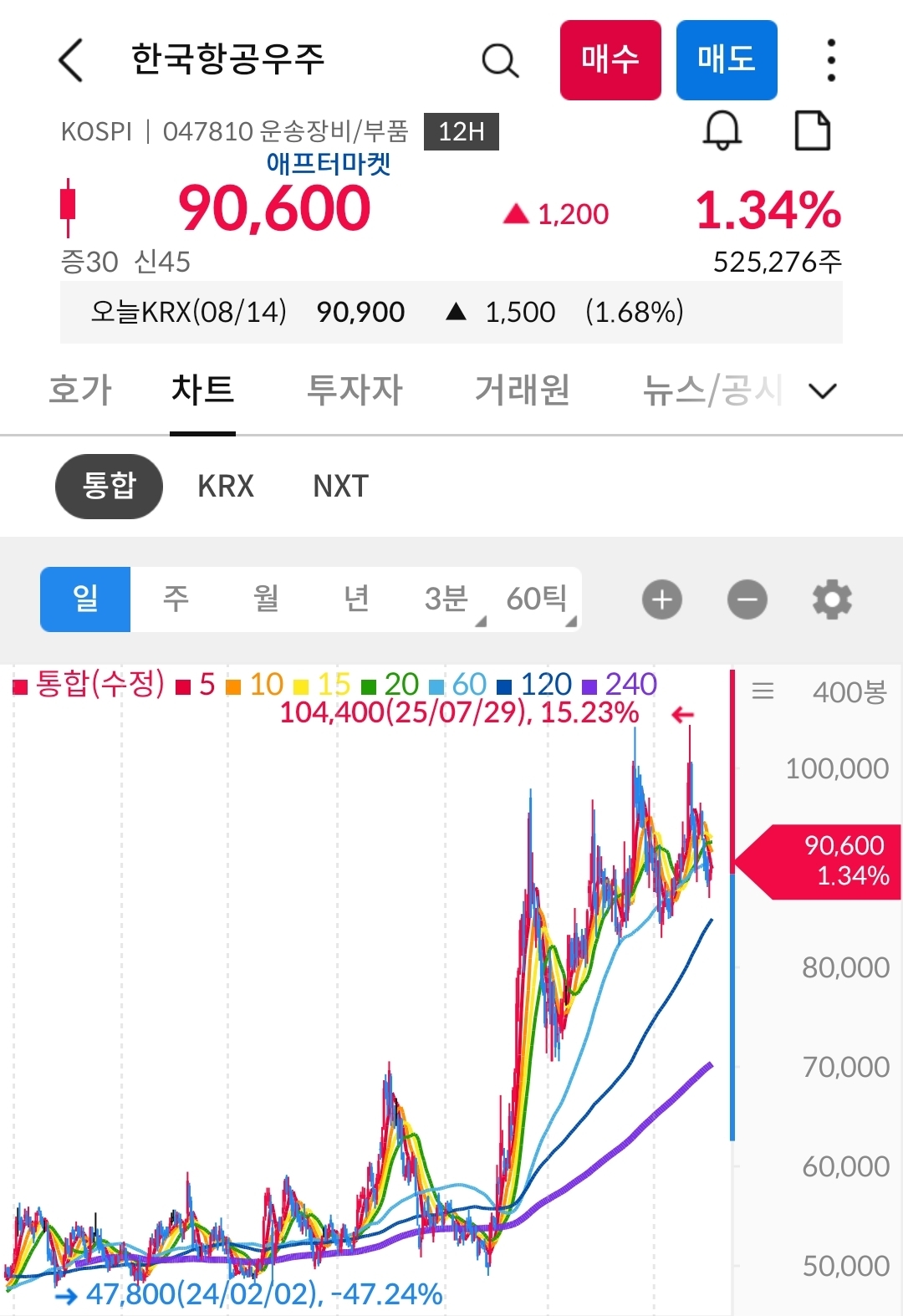Open the overflow three-dot menu
The image size is (903, 1316).
pyautogui.click(x=830, y=60)
